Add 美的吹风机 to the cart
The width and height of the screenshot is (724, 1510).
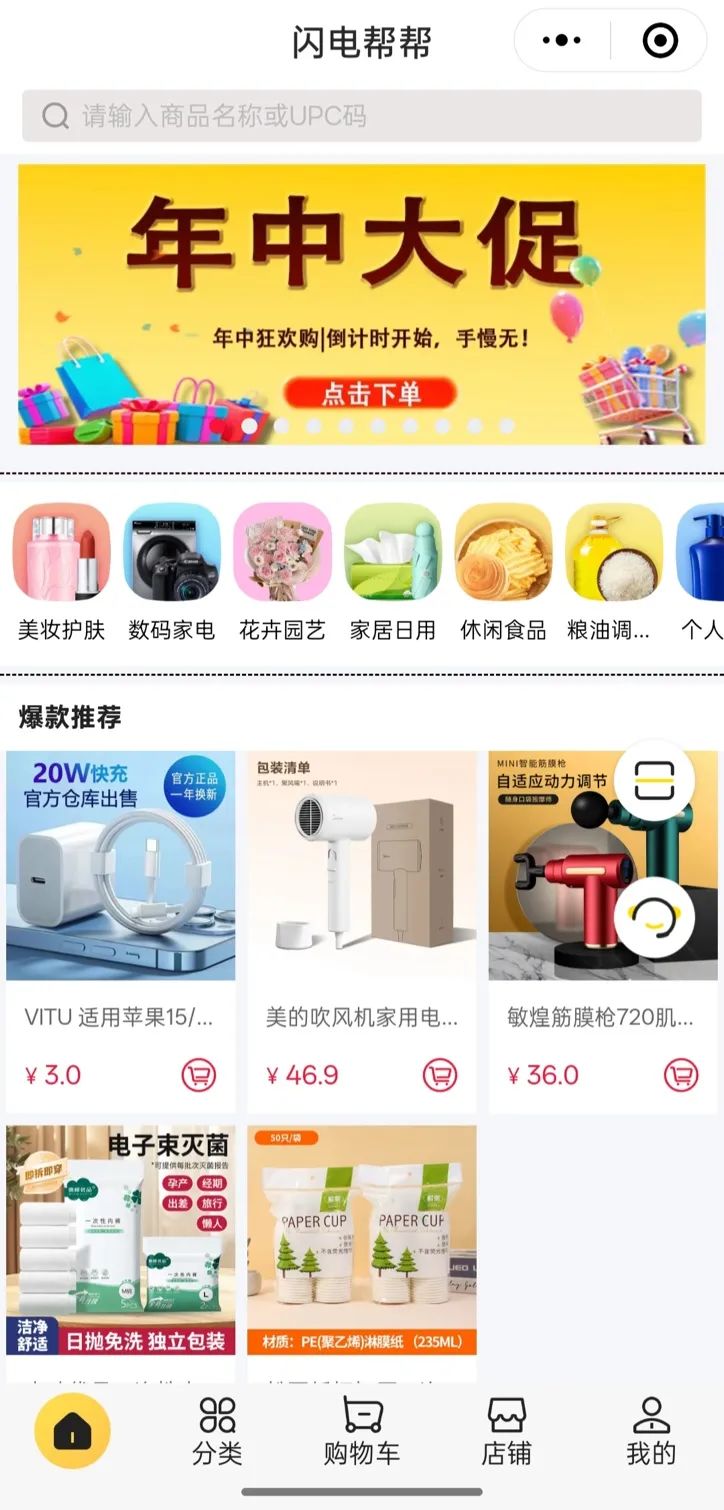[x=440, y=1075]
